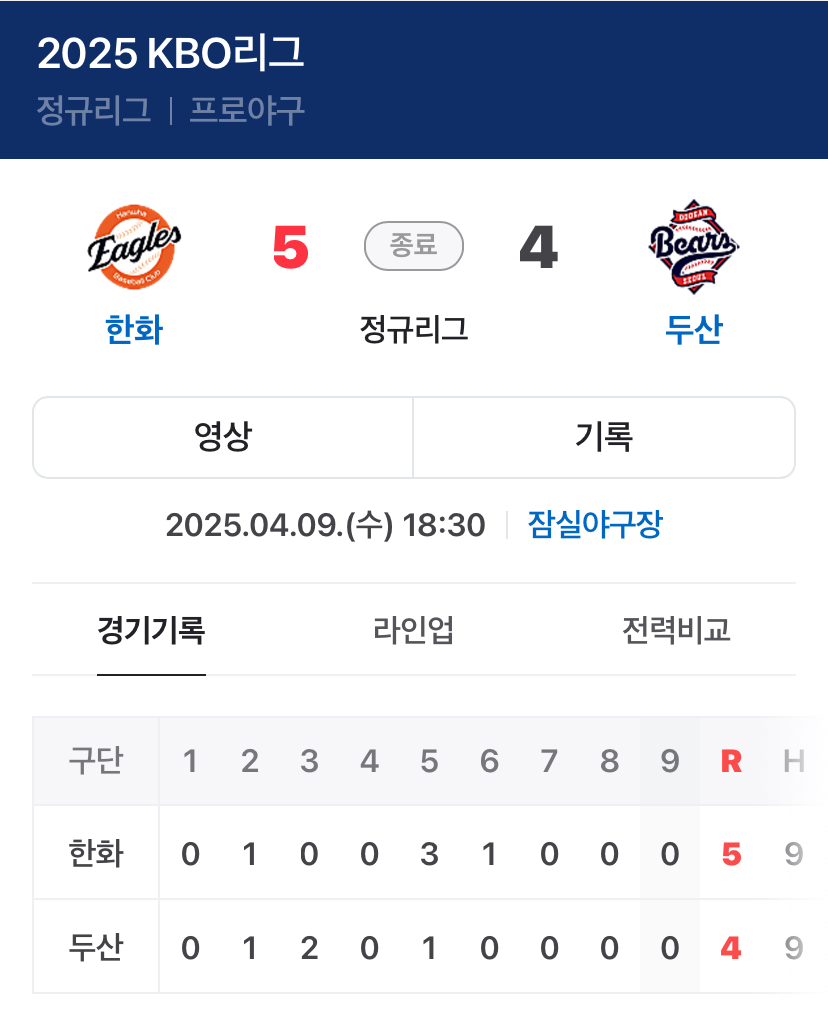Open the 잠실야구장 stadium link
Image resolution: width=828 pixels, height=1016 pixels.
[x=595, y=524]
